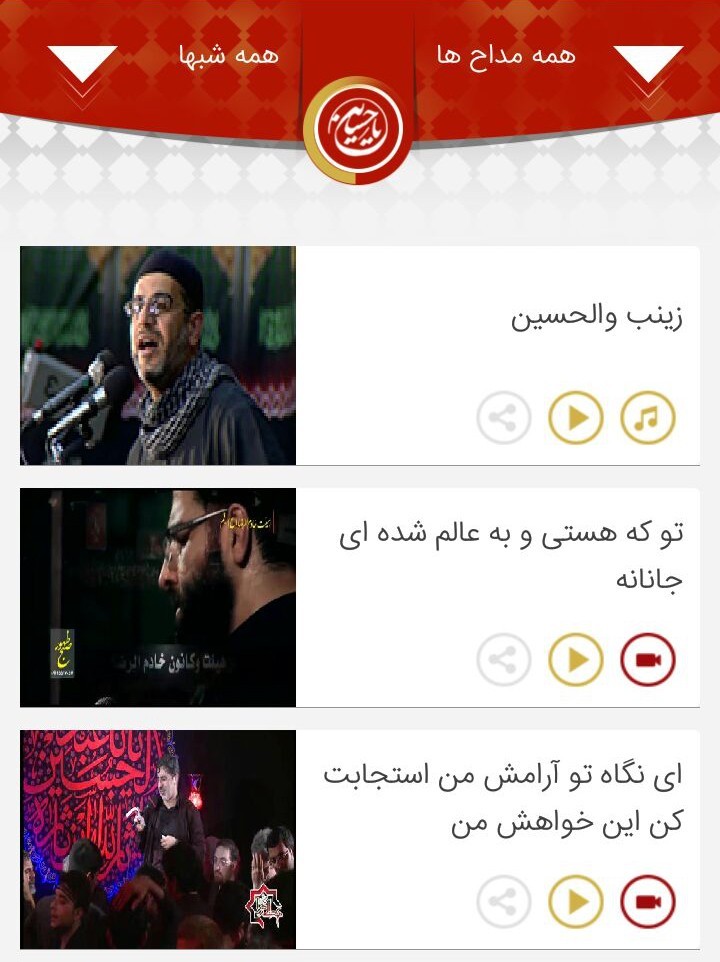Share the زینب والحسین item
The width and height of the screenshot is (720, 962).
tap(504, 418)
